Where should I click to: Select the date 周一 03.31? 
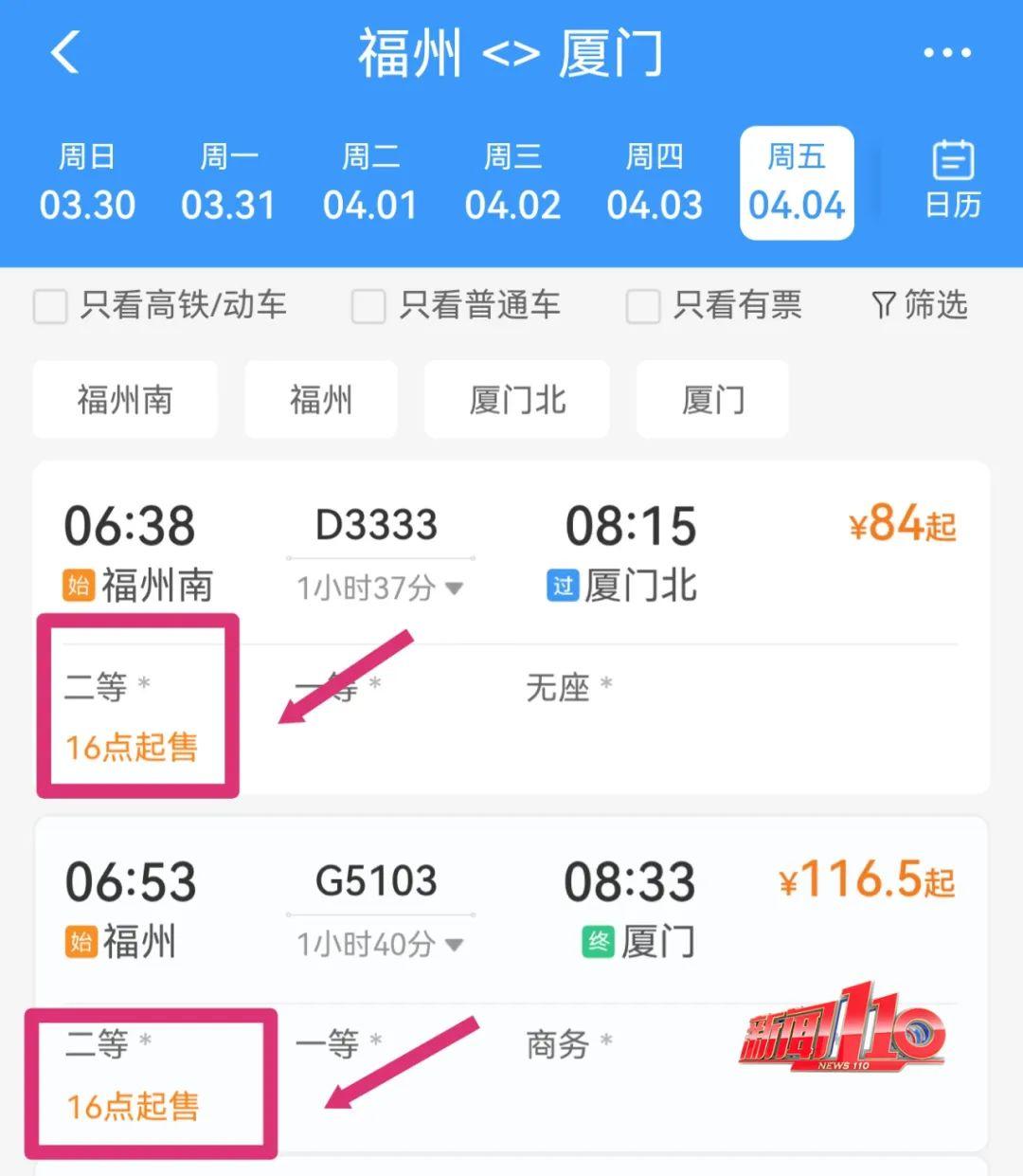coord(228,183)
